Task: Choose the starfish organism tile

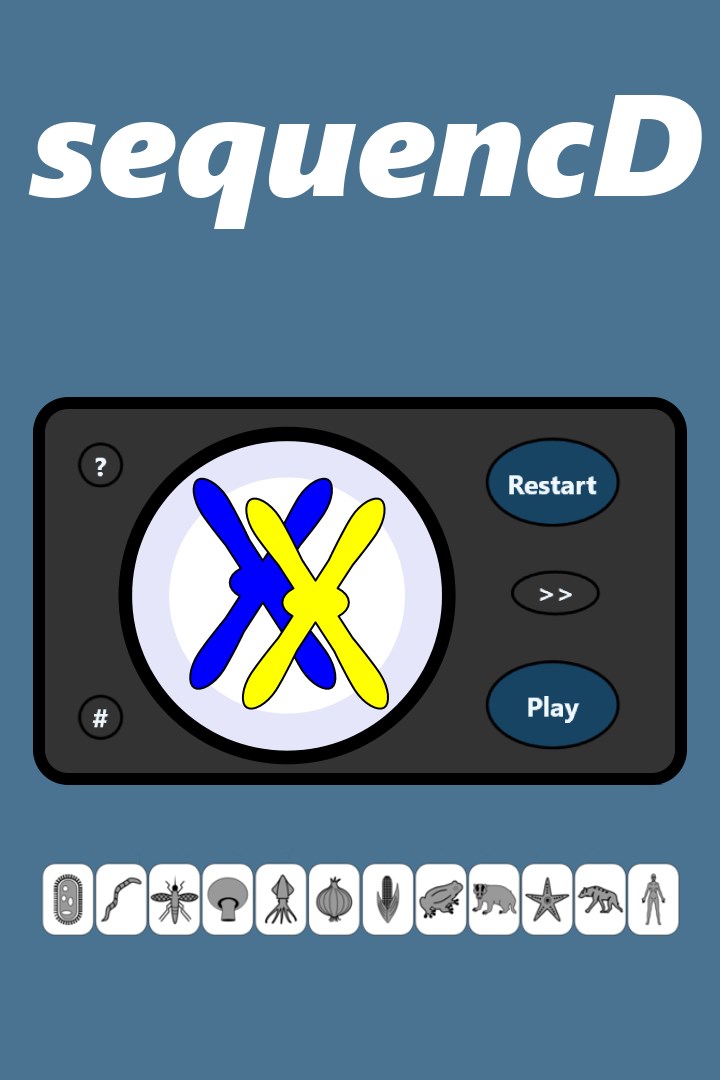Action: pos(547,899)
